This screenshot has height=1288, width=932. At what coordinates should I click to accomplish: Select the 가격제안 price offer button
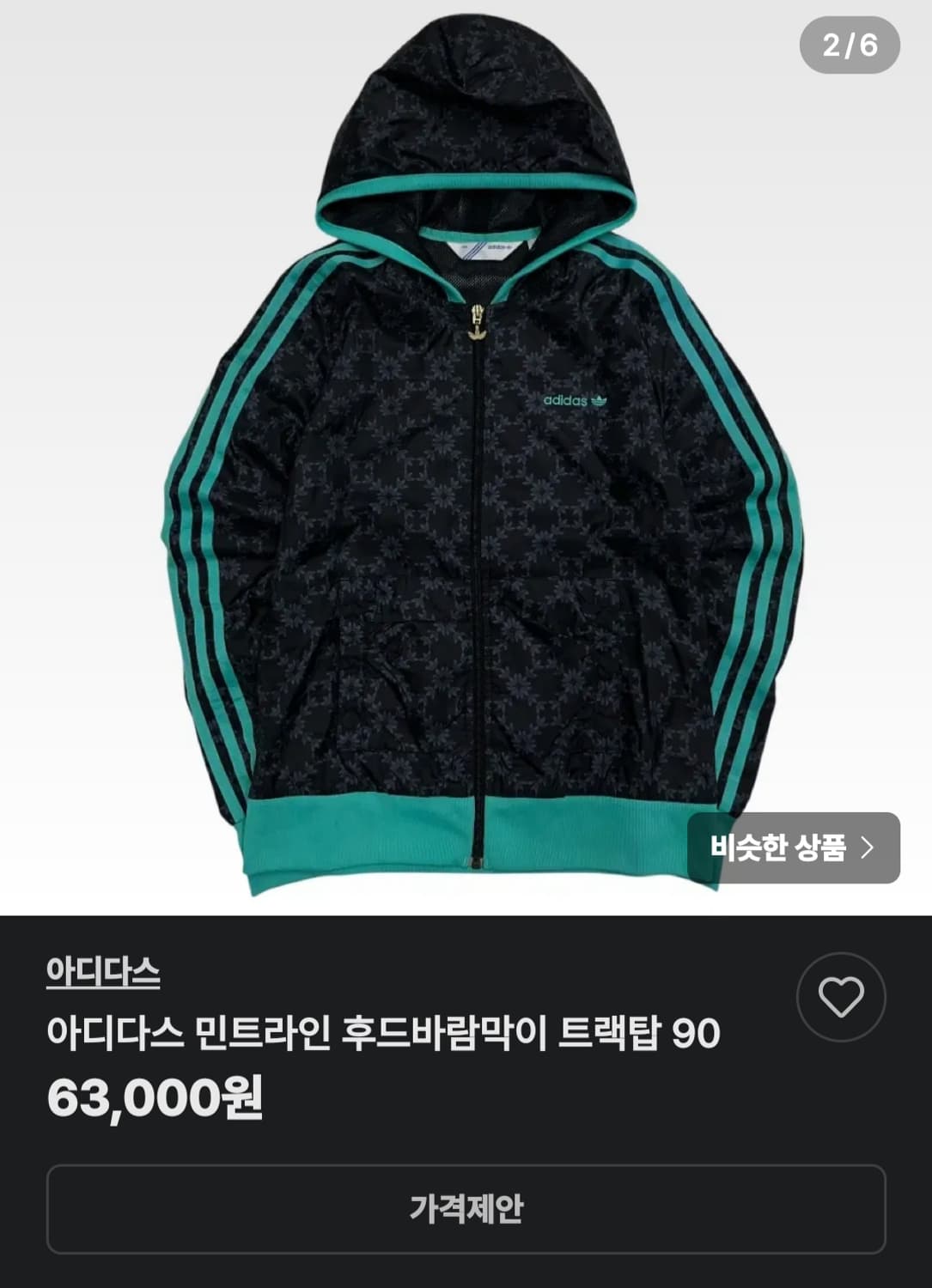pyautogui.click(x=466, y=1207)
